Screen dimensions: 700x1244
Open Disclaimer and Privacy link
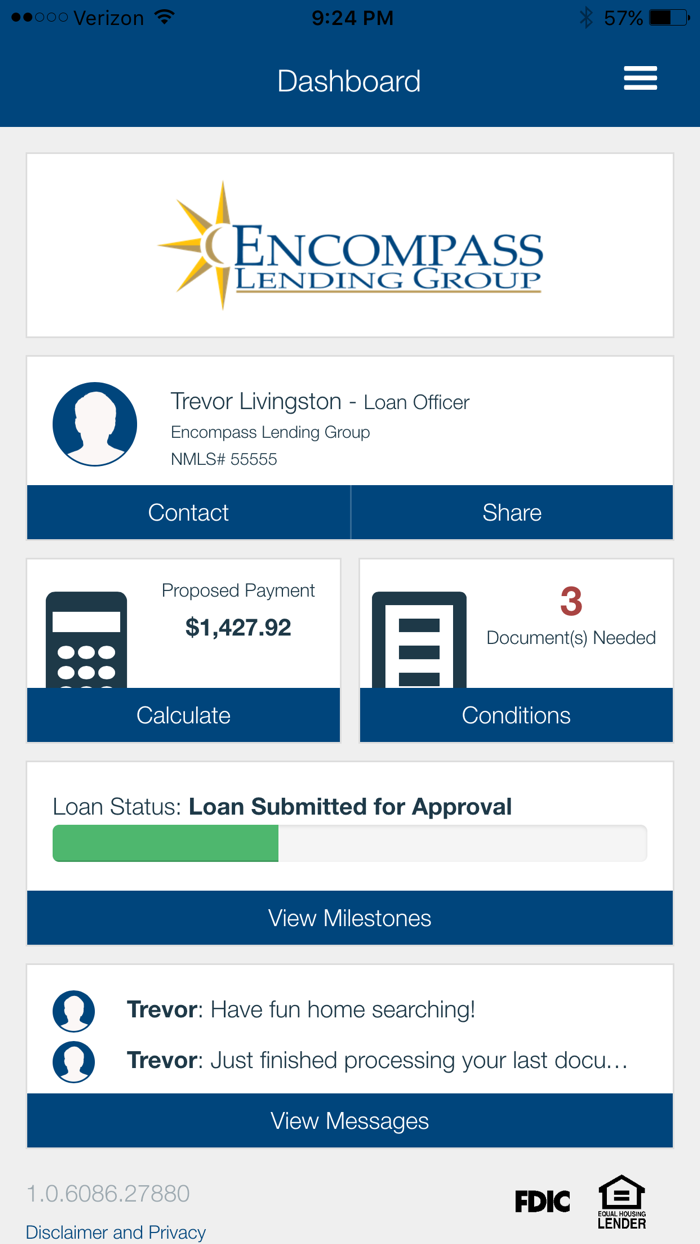tap(116, 1232)
